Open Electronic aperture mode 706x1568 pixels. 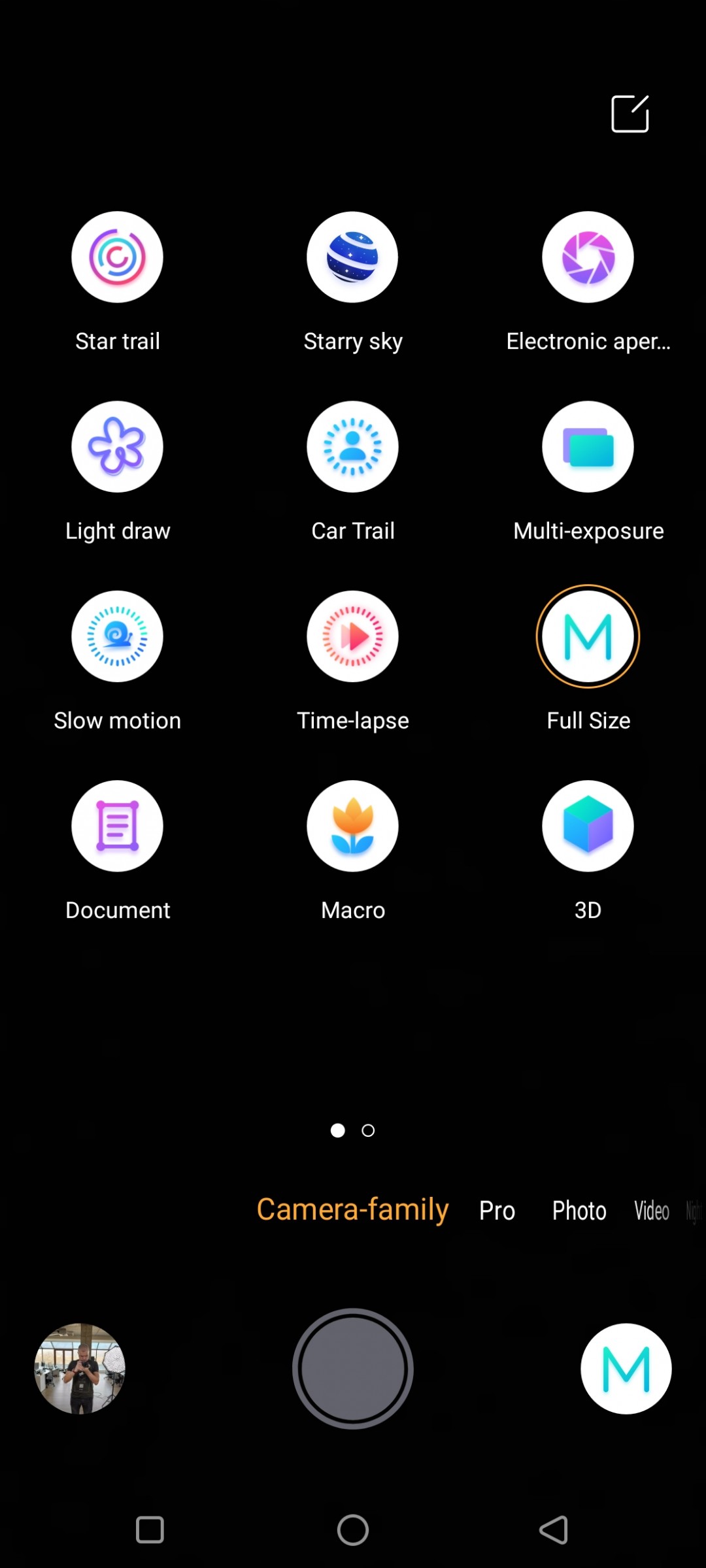tap(588, 257)
